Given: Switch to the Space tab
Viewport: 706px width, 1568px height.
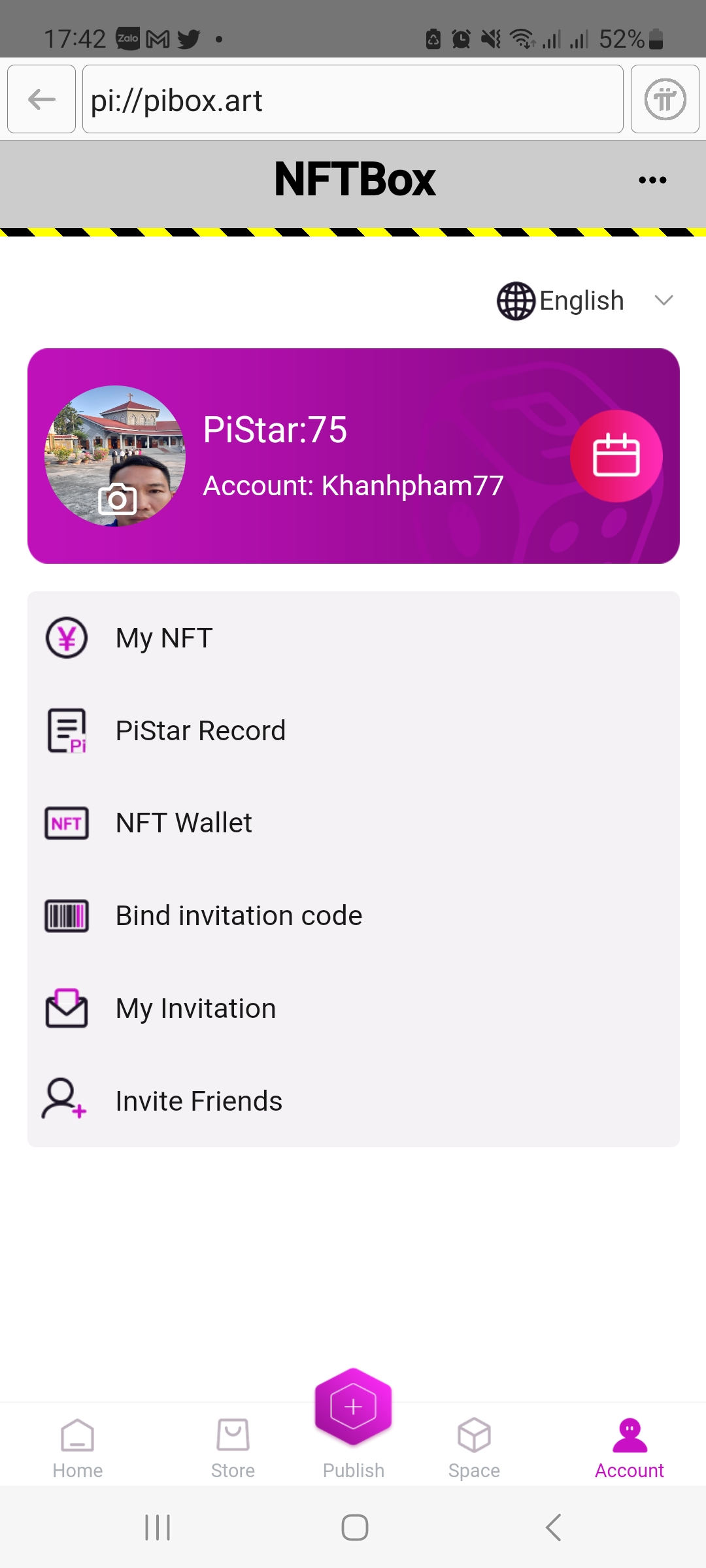Looking at the screenshot, I should (x=474, y=1447).
